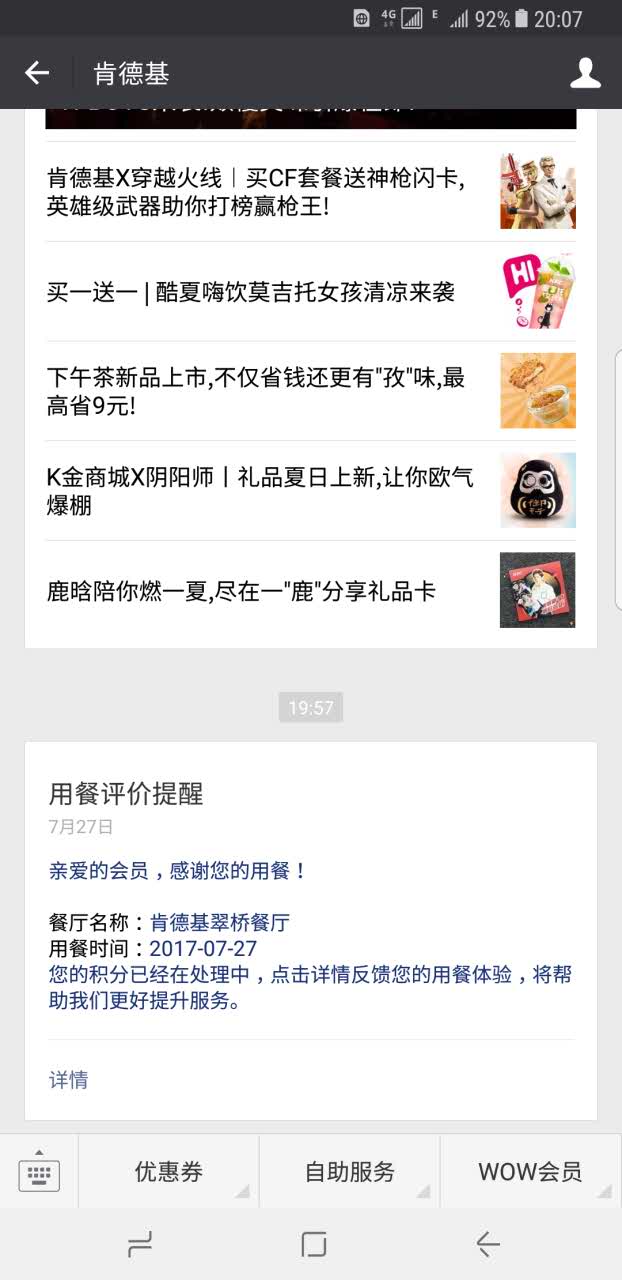The image size is (622, 1280).
Task: Tap the system home button
Action: [313, 1244]
